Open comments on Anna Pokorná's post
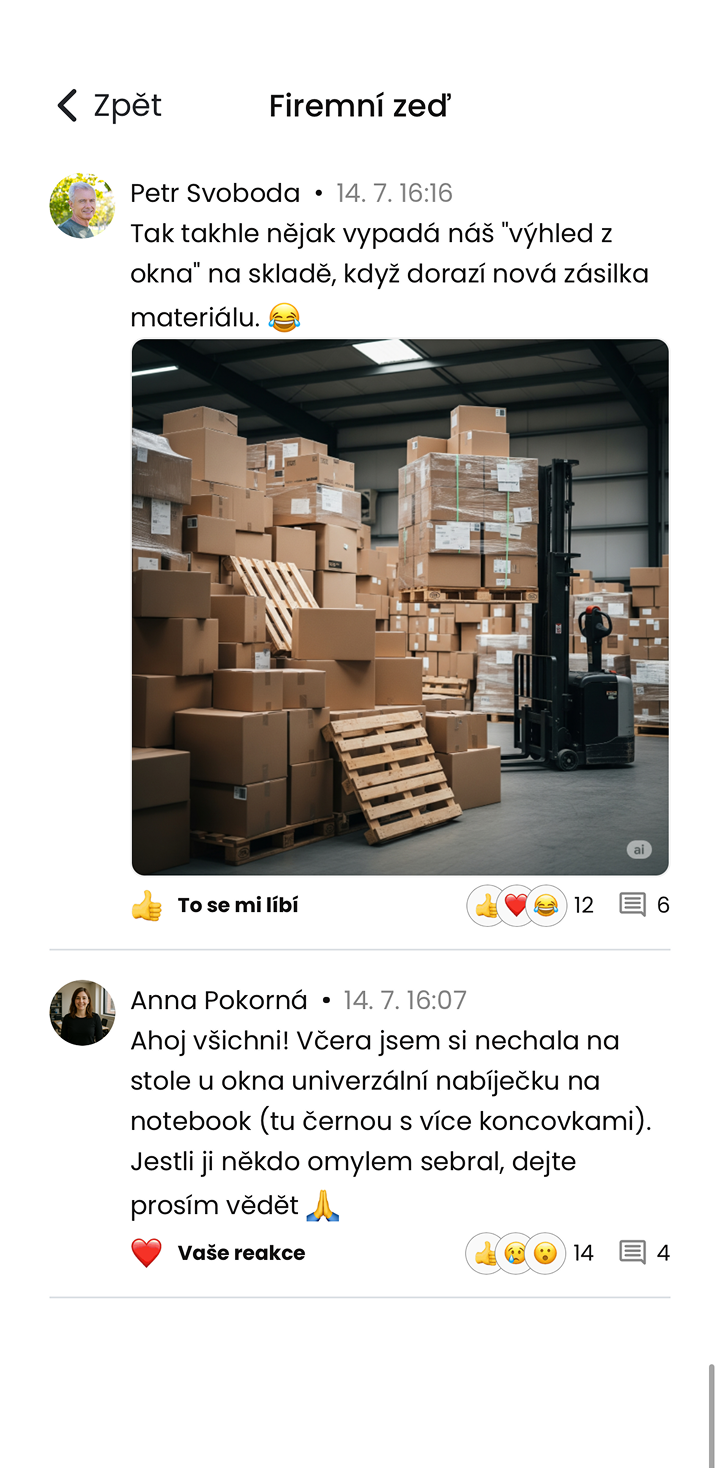 pos(644,1253)
